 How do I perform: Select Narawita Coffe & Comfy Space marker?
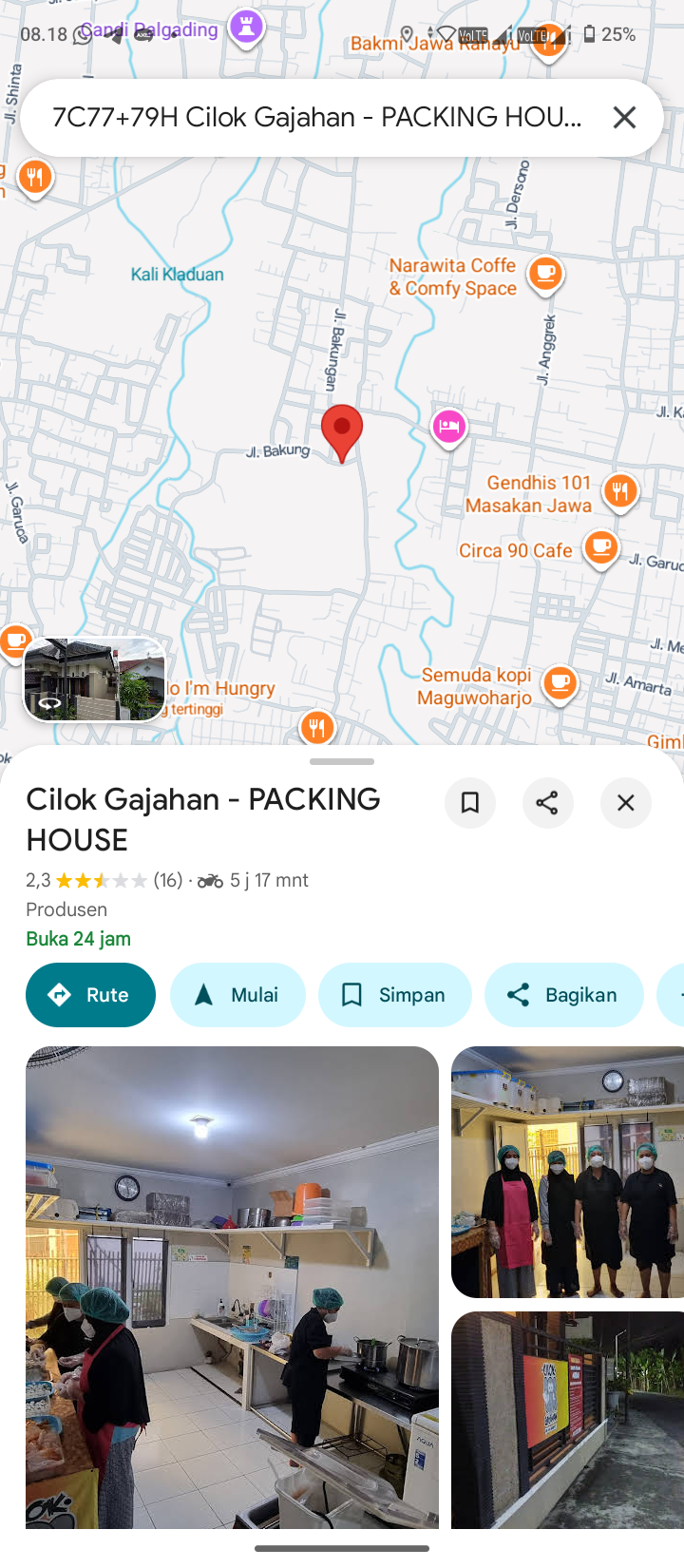pos(545,275)
